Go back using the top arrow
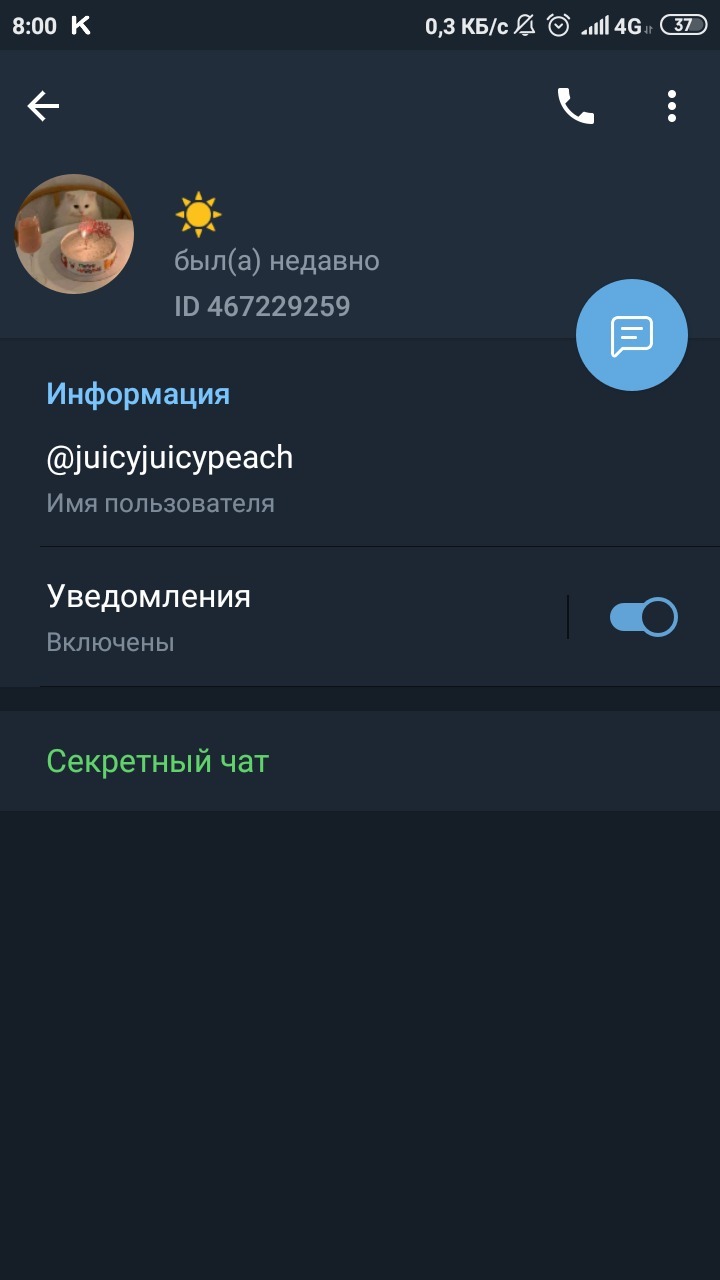Screen dimensions: 720x1280 click(x=43, y=106)
